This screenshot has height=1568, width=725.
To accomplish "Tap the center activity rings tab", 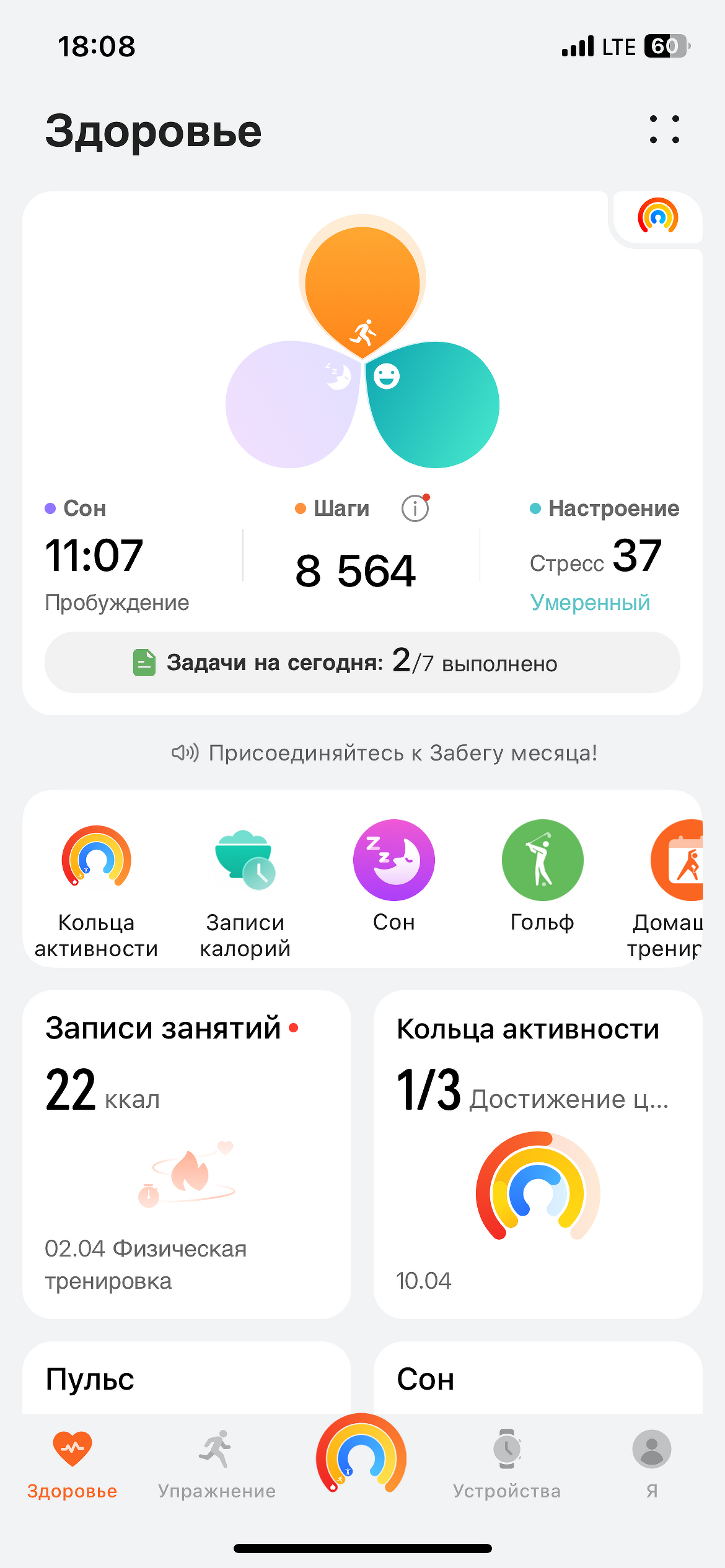I will (x=362, y=1457).
